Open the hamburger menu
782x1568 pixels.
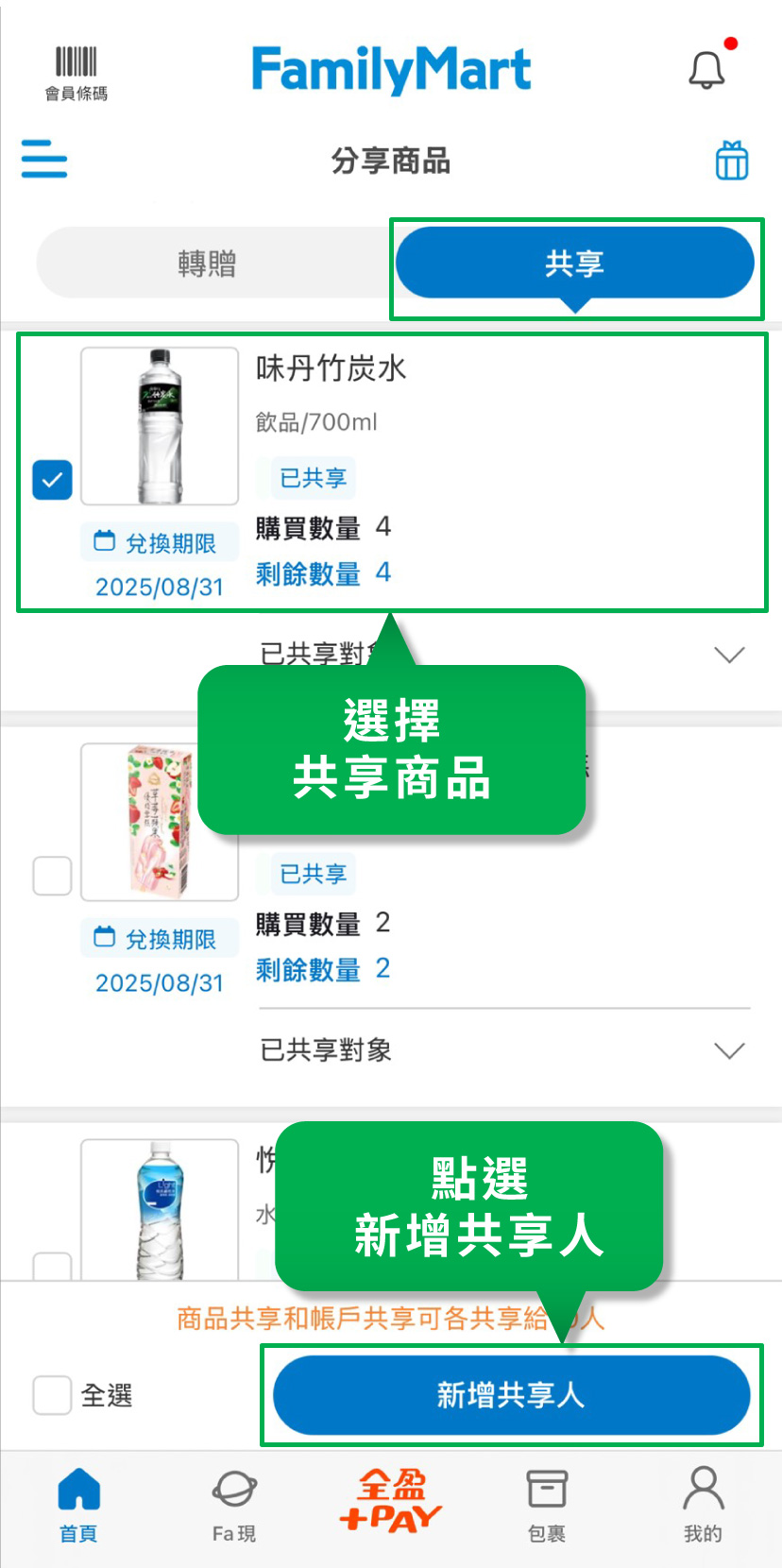44,159
